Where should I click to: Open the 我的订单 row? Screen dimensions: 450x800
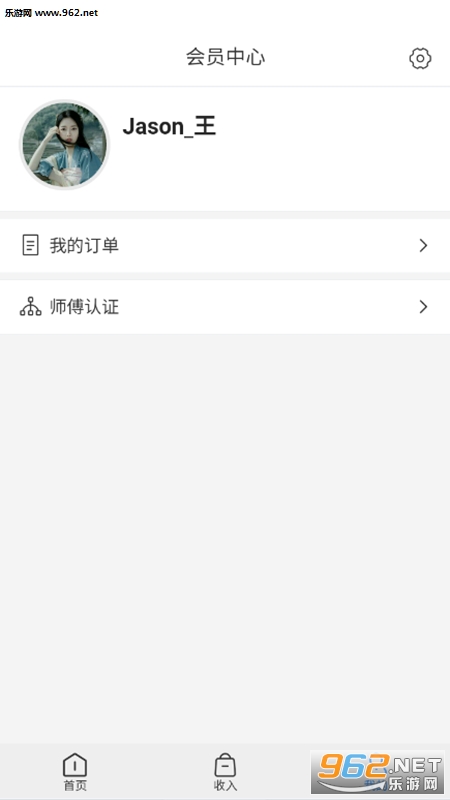(x=225, y=246)
